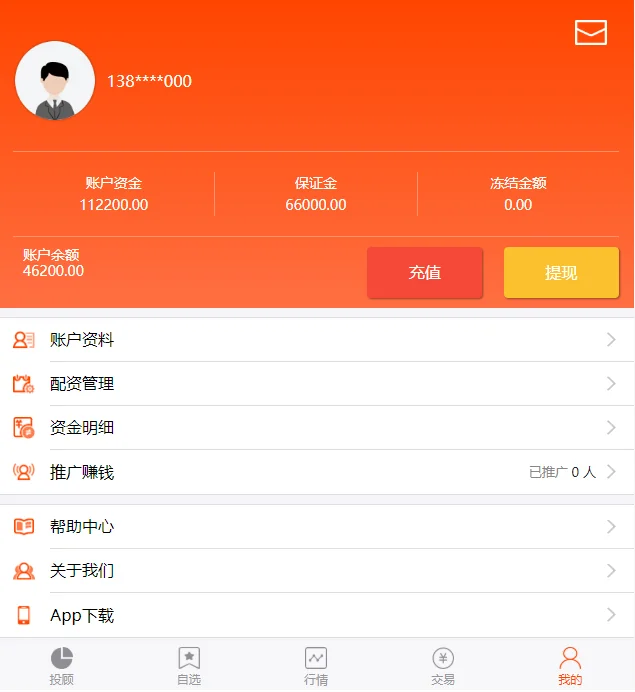This screenshot has width=635, height=692.
Task: Switch to the 行情 tab
Action: click(316, 665)
